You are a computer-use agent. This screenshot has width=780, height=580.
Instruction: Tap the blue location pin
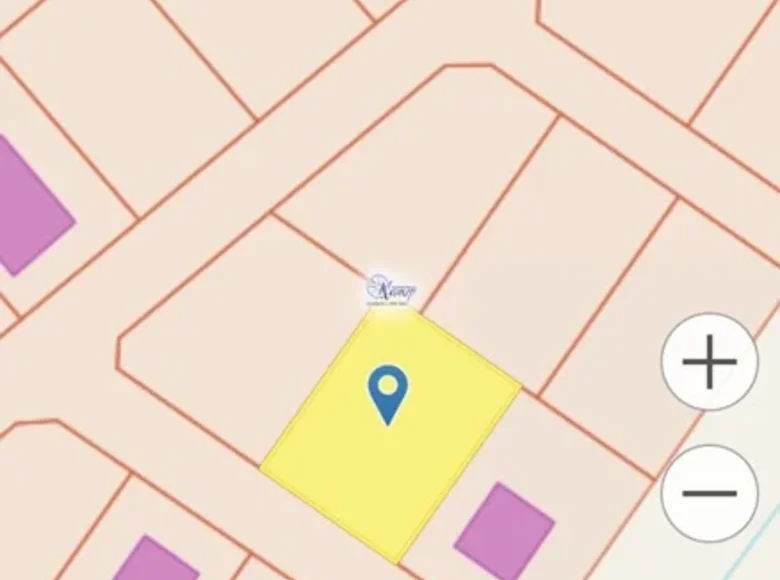coord(387,390)
